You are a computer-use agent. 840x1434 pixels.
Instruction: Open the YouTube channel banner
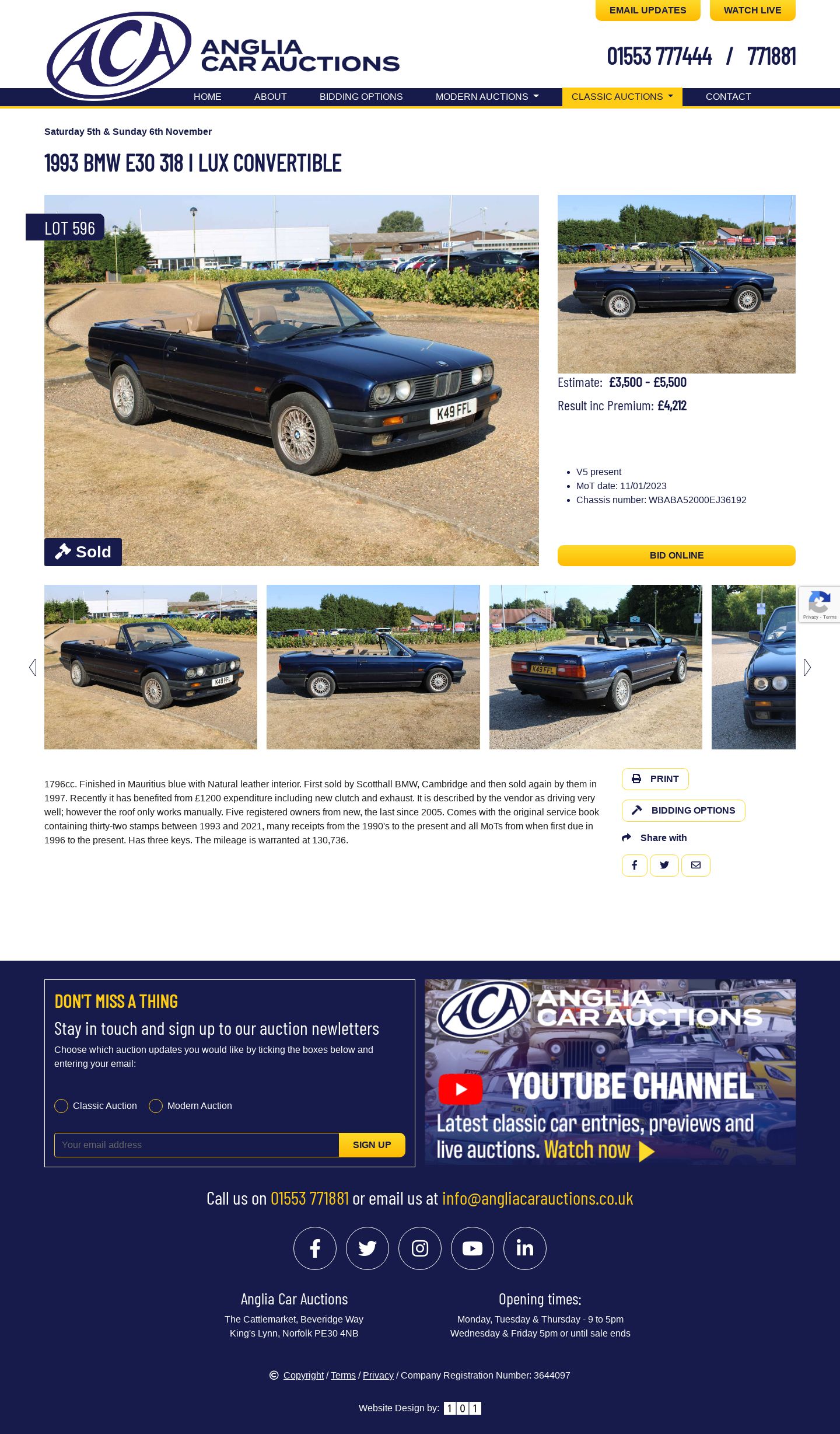tap(610, 1072)
